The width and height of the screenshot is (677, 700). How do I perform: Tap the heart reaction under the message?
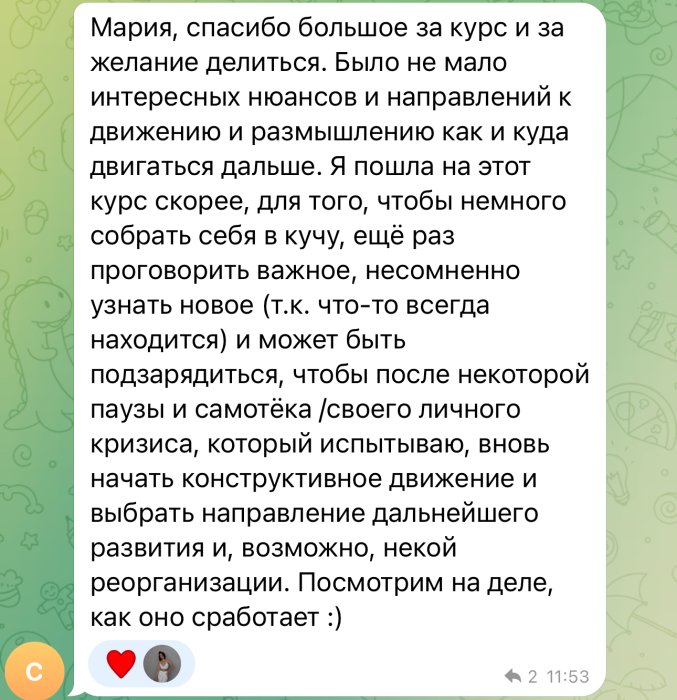point(121,663)
